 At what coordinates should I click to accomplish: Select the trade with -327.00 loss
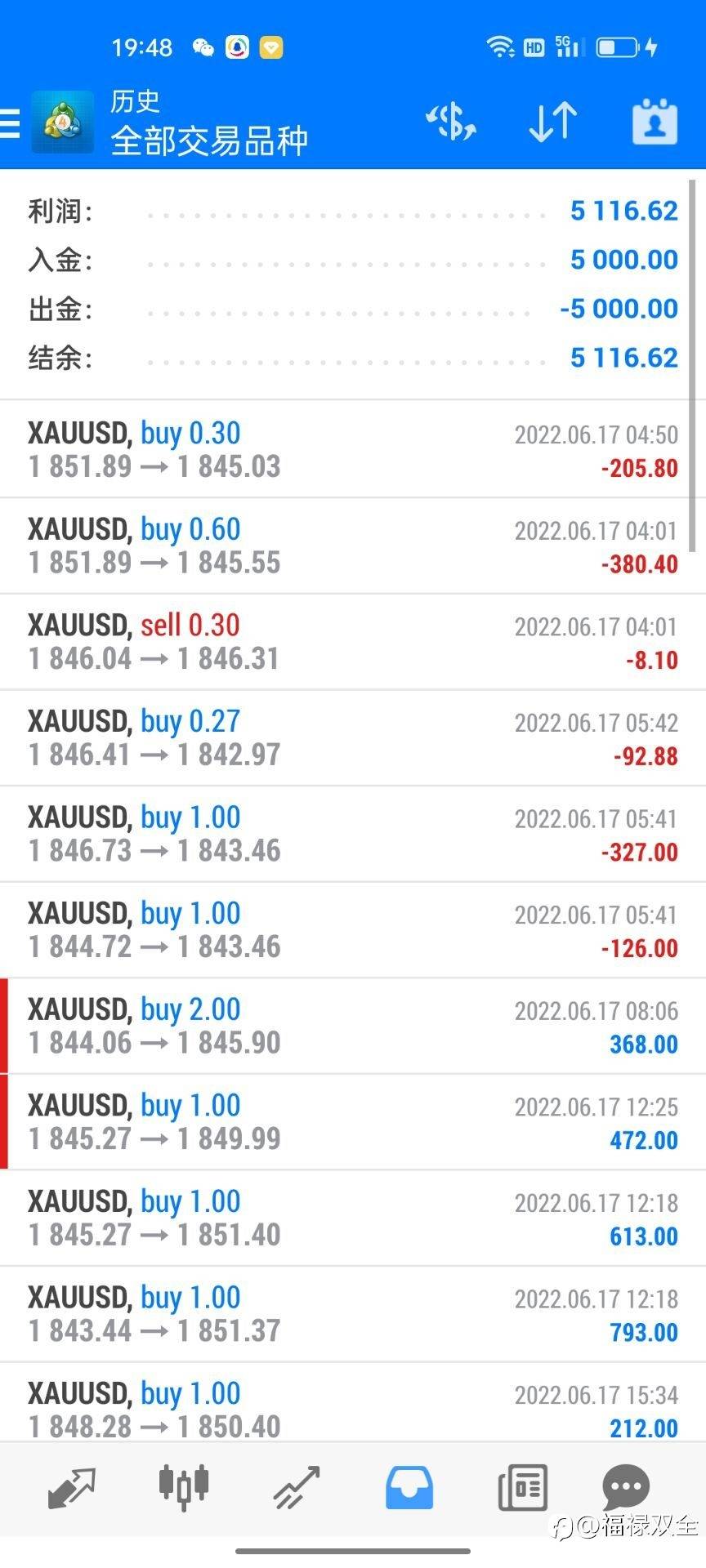(353, 834)
